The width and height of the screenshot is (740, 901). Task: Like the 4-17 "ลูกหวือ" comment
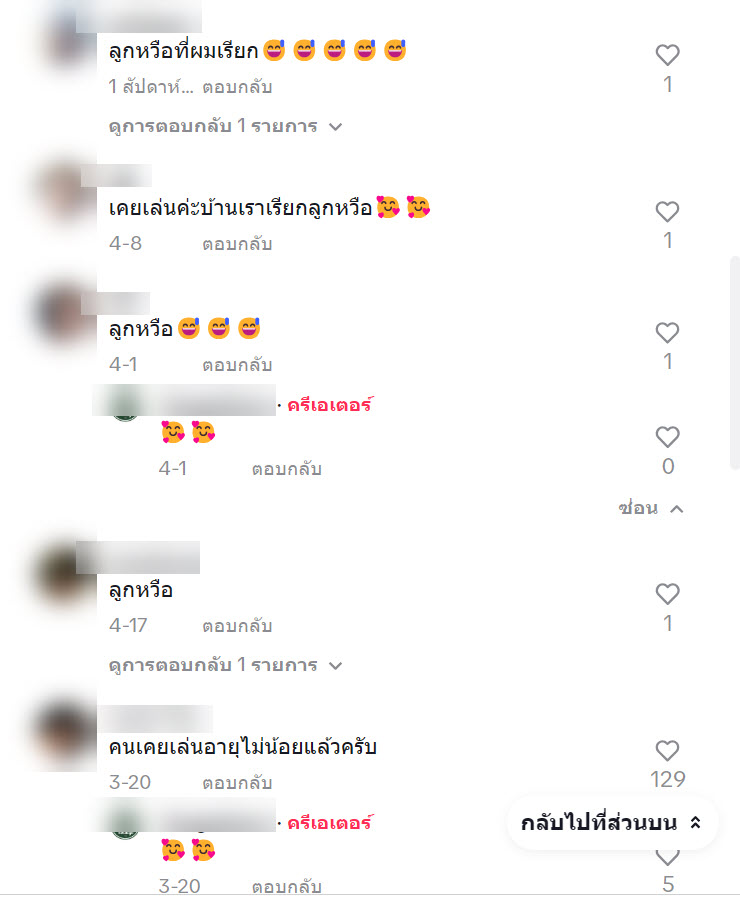coord(667,594)
